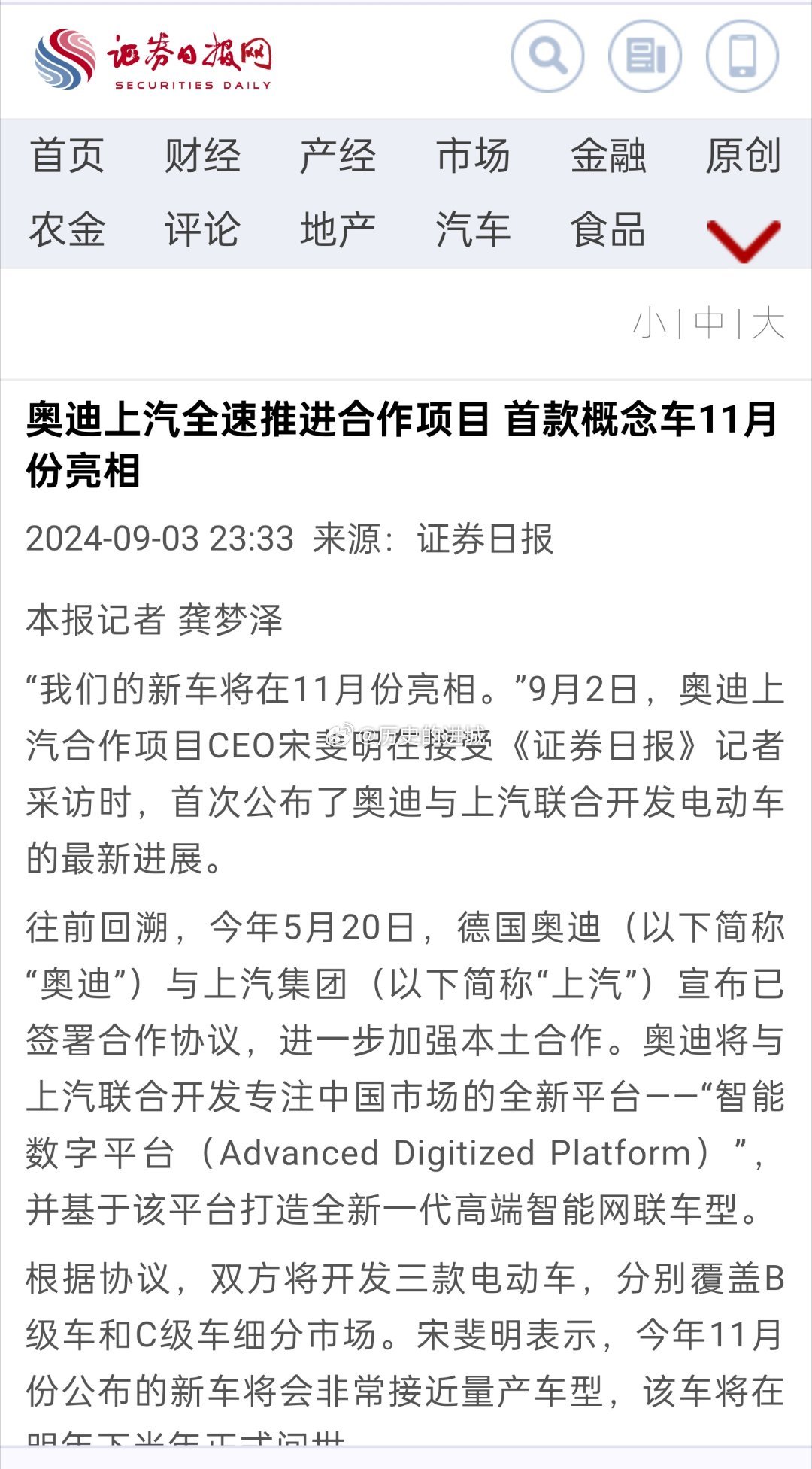This screenshot has height=1469, width=812.
Task: Tap the mobile phone icon in header
Action: pyautogui.click(x=743, y=56)
